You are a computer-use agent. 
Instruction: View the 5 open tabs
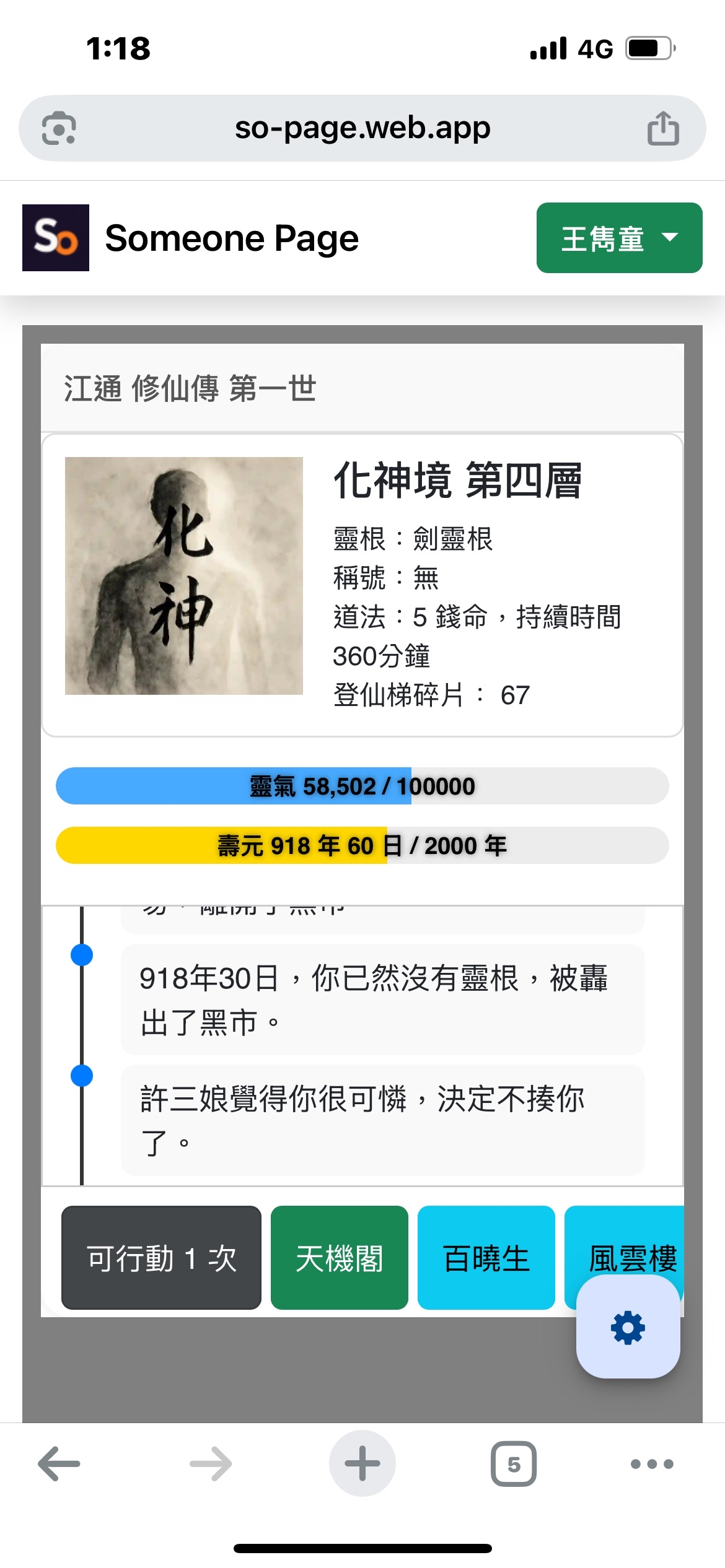tap(513, 1464)
